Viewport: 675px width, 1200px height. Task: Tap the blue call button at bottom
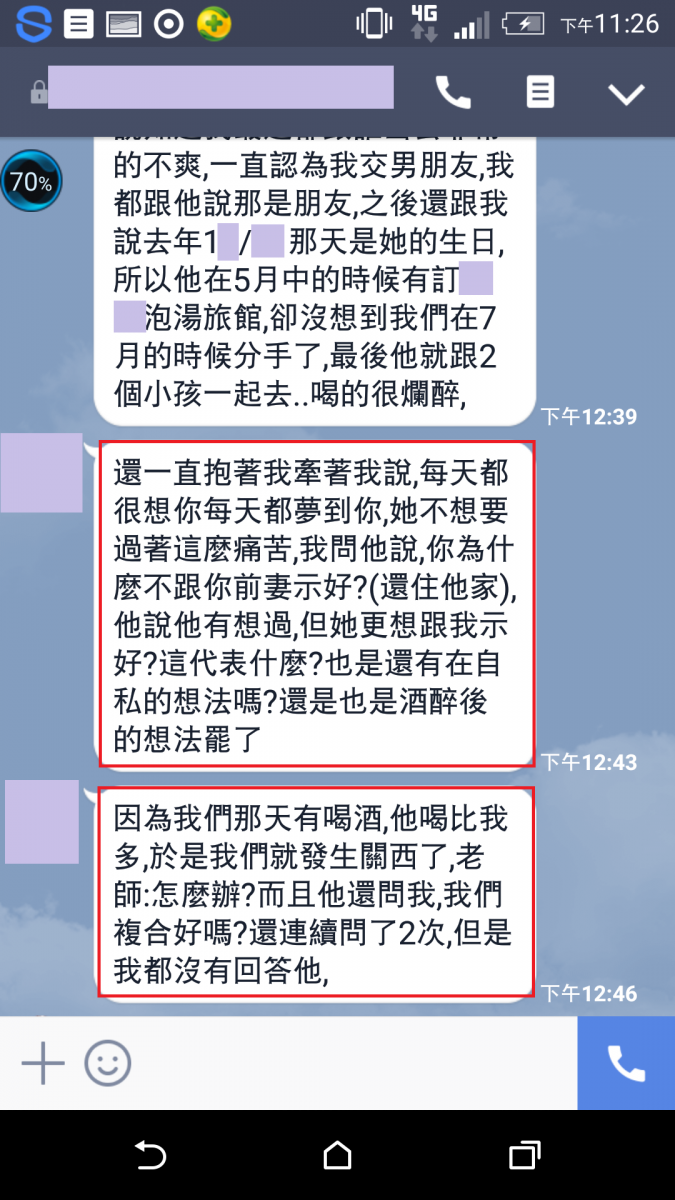[626, 1063]
